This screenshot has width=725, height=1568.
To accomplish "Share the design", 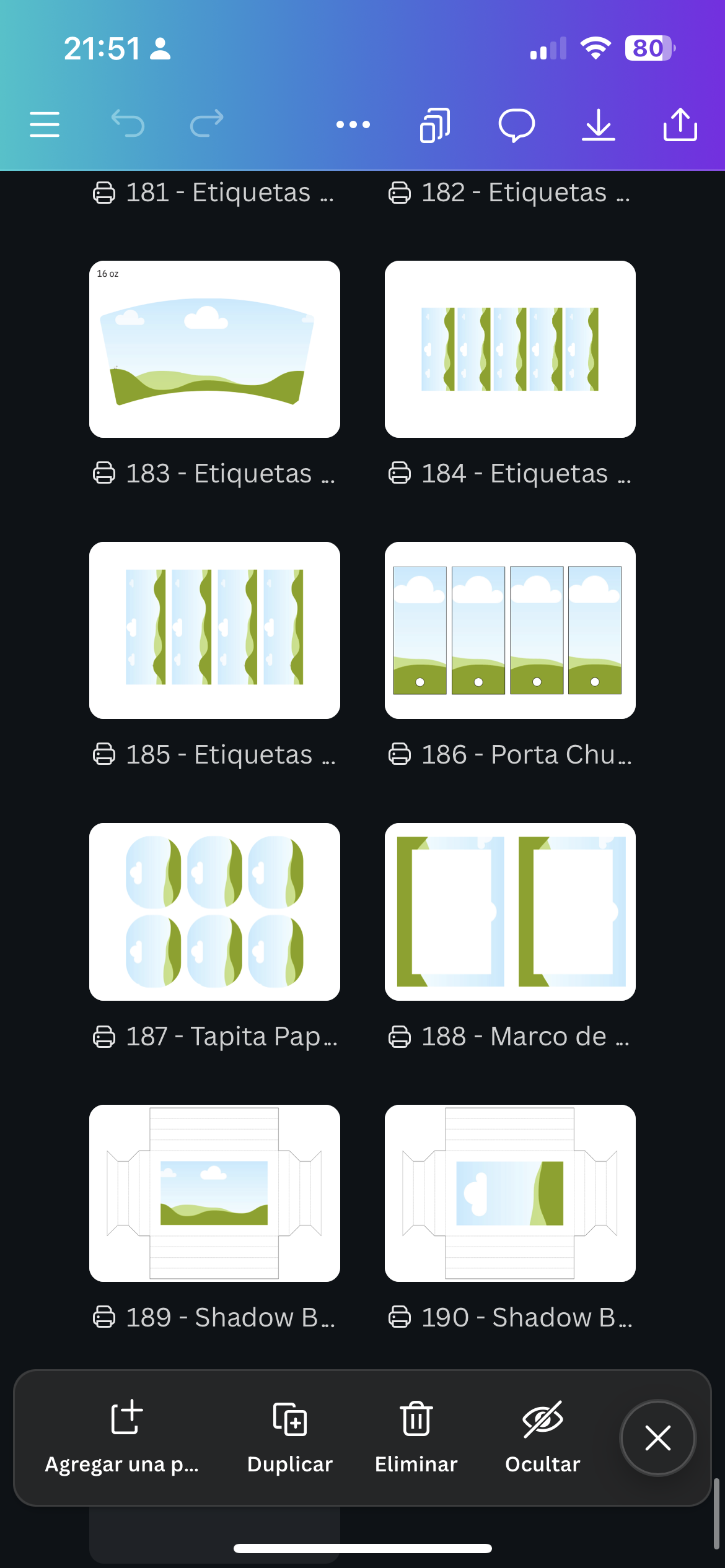I will tap(680, 125).
